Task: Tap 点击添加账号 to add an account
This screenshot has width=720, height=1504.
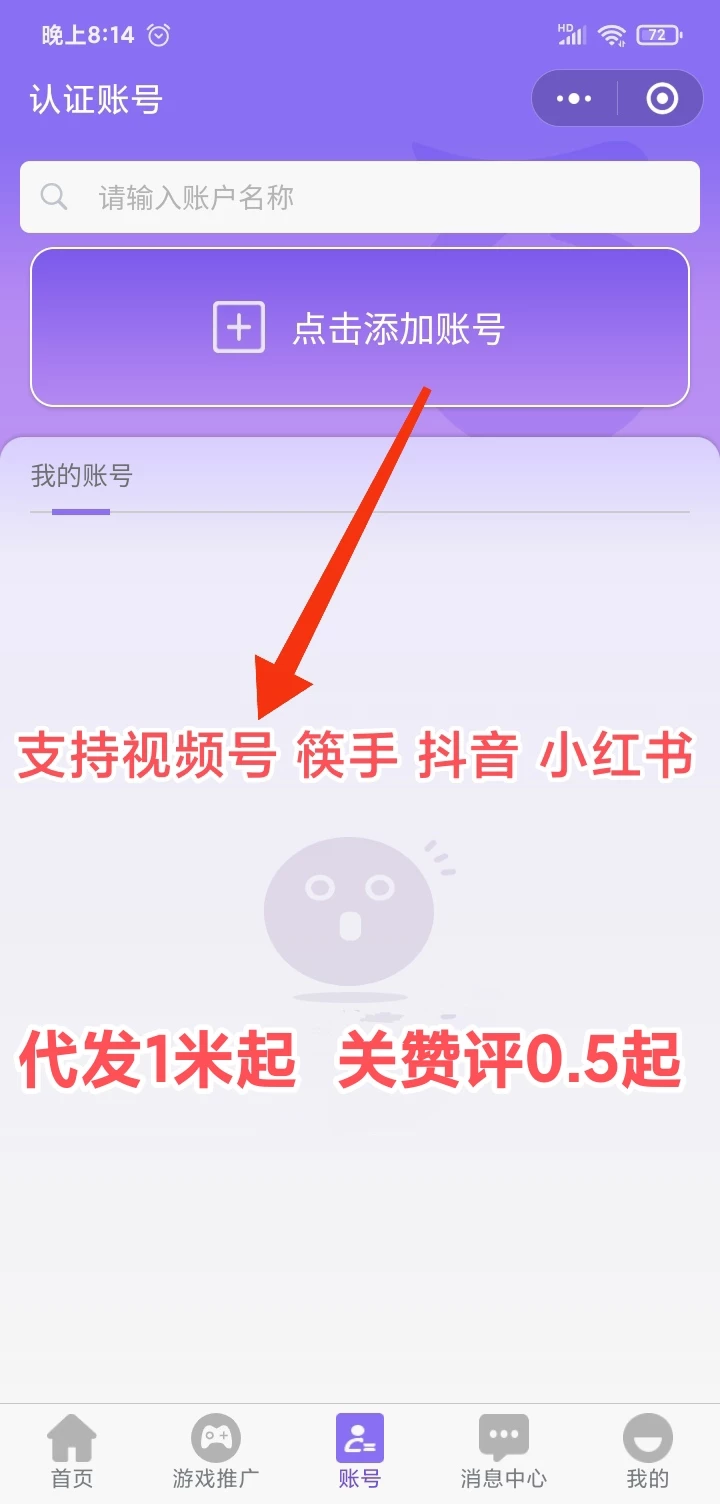Action: pyautogui.click(x=360, y=328)
